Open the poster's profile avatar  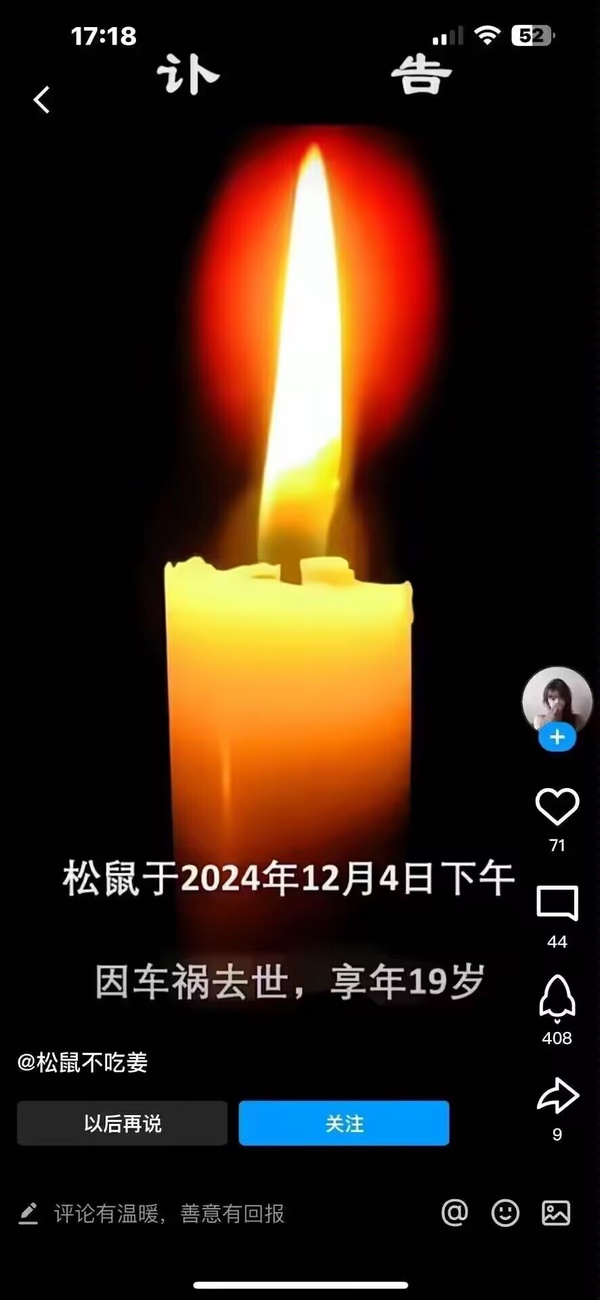557,699
